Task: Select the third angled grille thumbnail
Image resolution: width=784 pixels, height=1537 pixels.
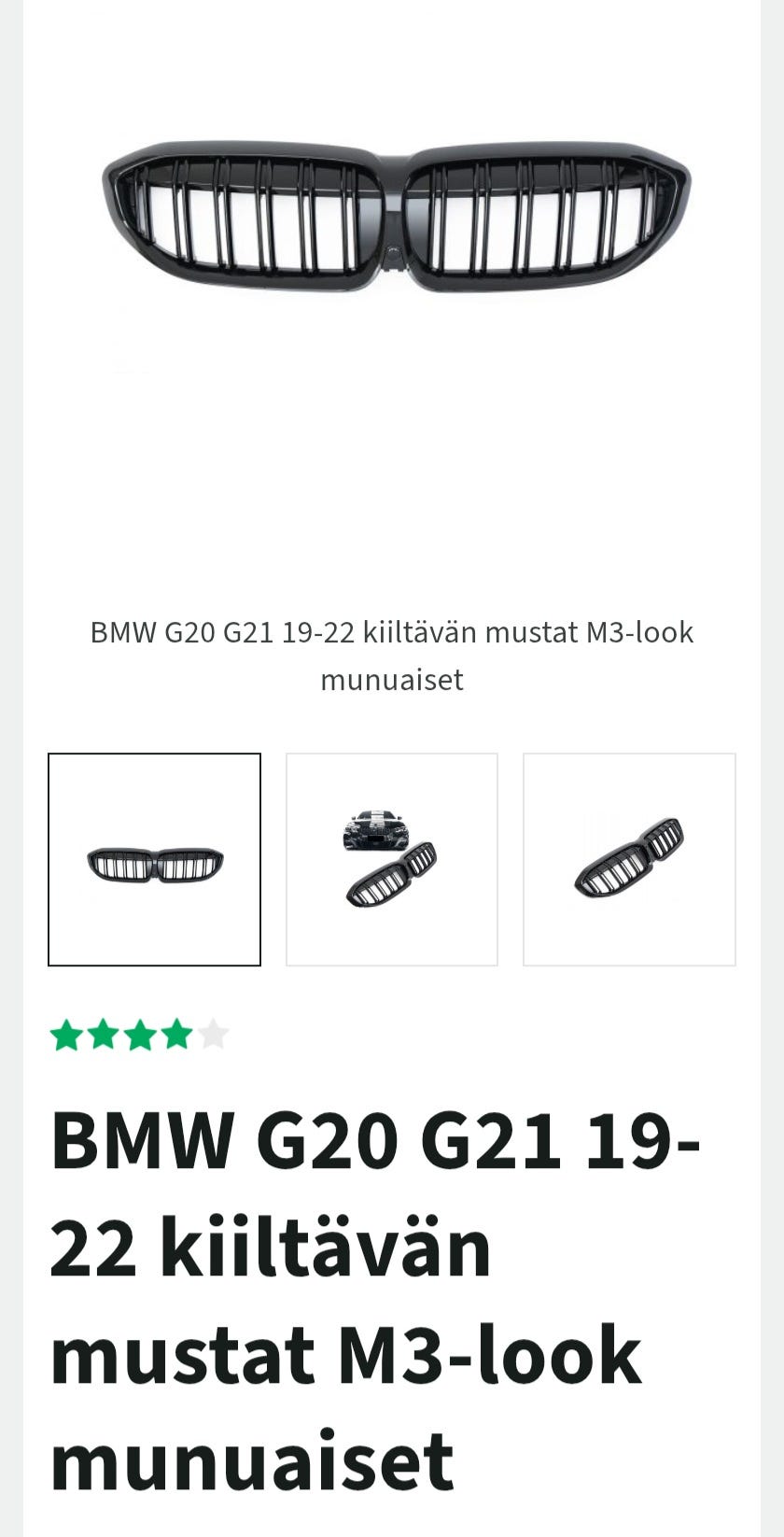Action: (629, 860)
